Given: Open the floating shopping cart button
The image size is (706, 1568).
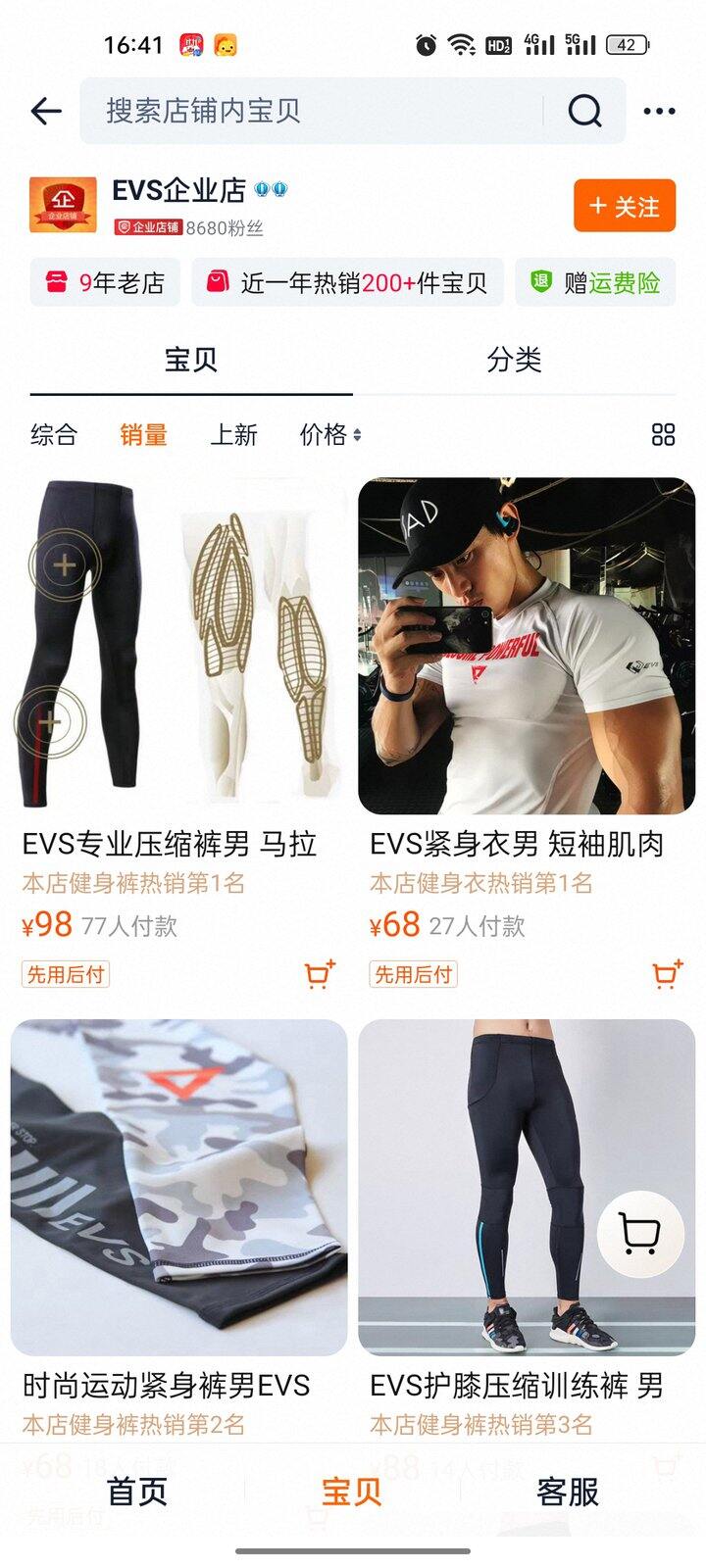Looking at the screenshot, I should (640, 1235).
